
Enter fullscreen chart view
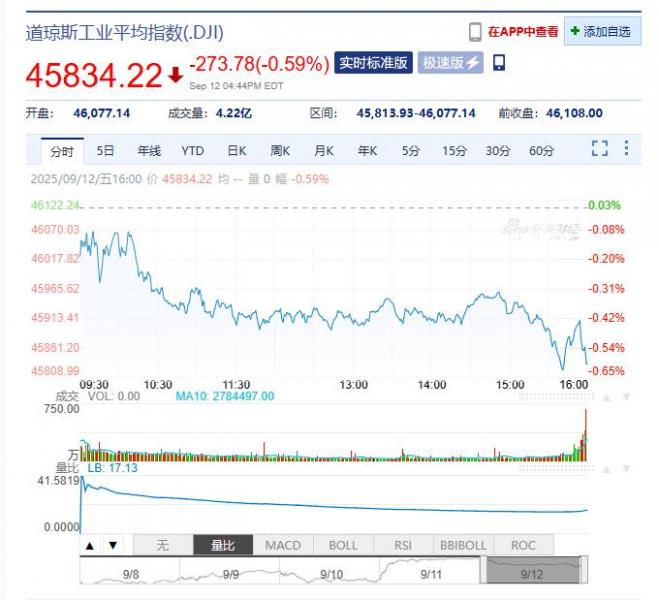tap(600, 149)
